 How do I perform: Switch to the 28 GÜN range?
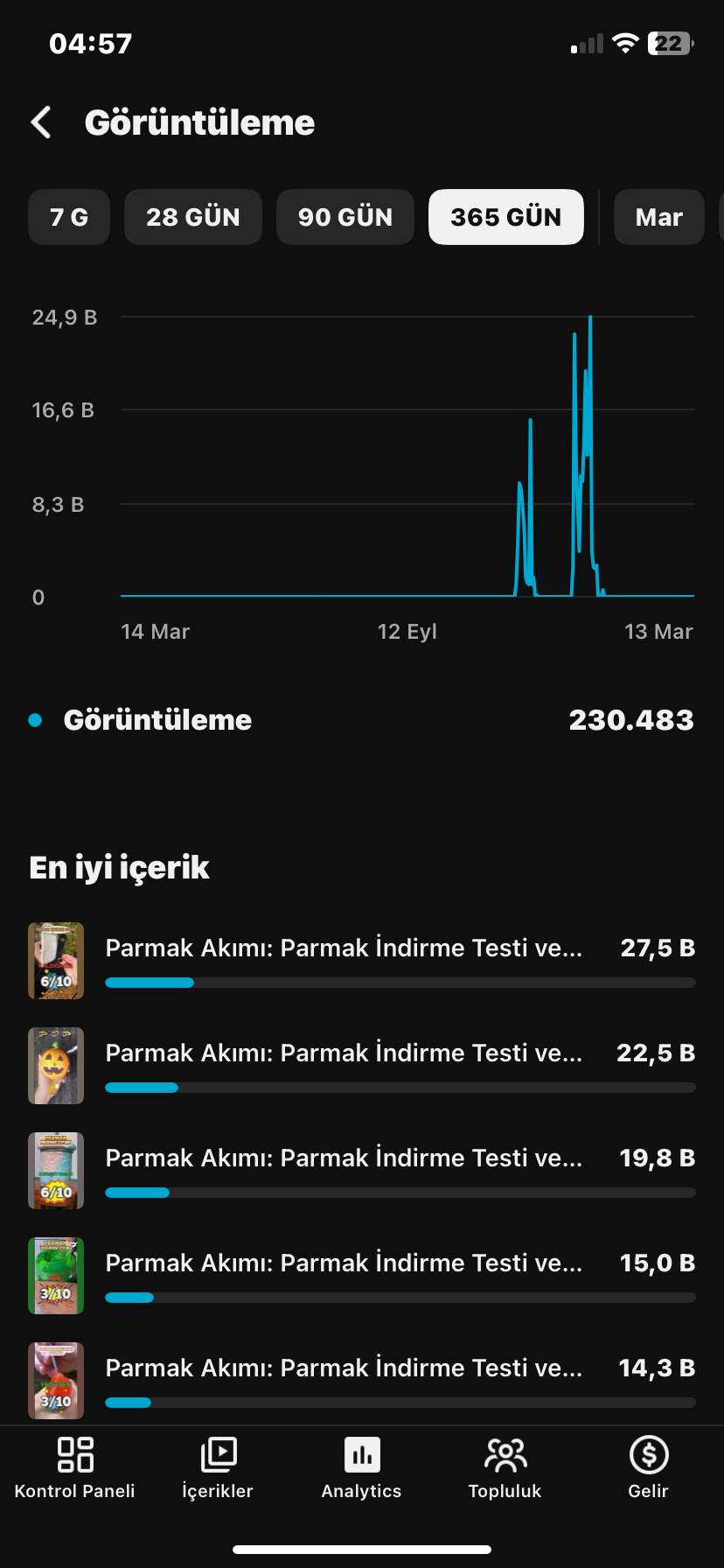[x=193, y=217]
